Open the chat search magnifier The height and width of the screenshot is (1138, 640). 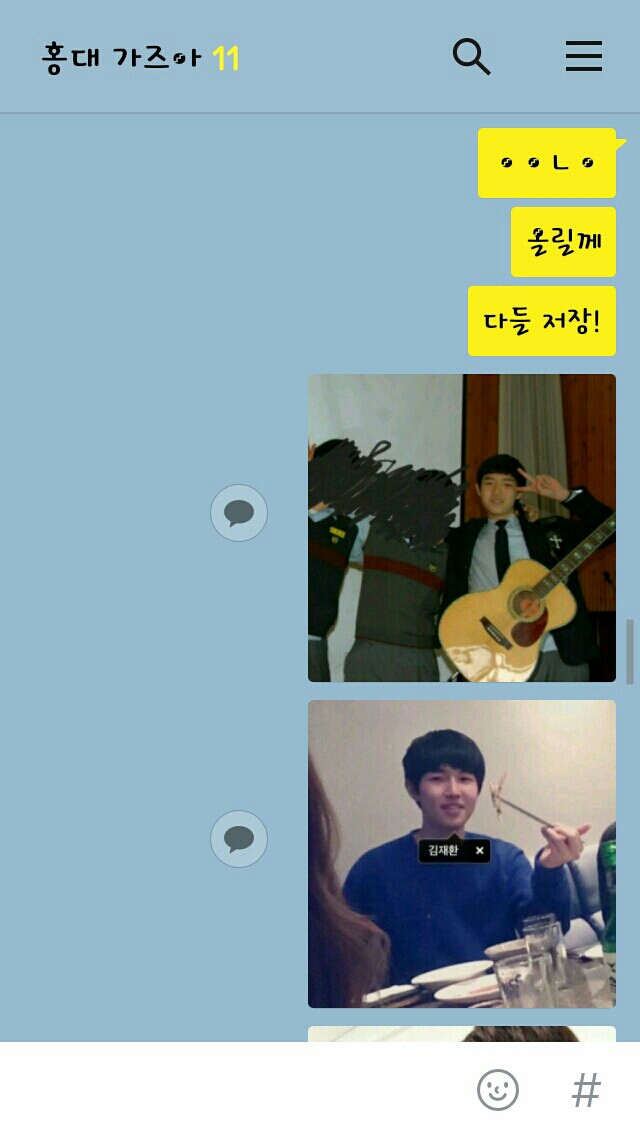[x=471, y=57]
